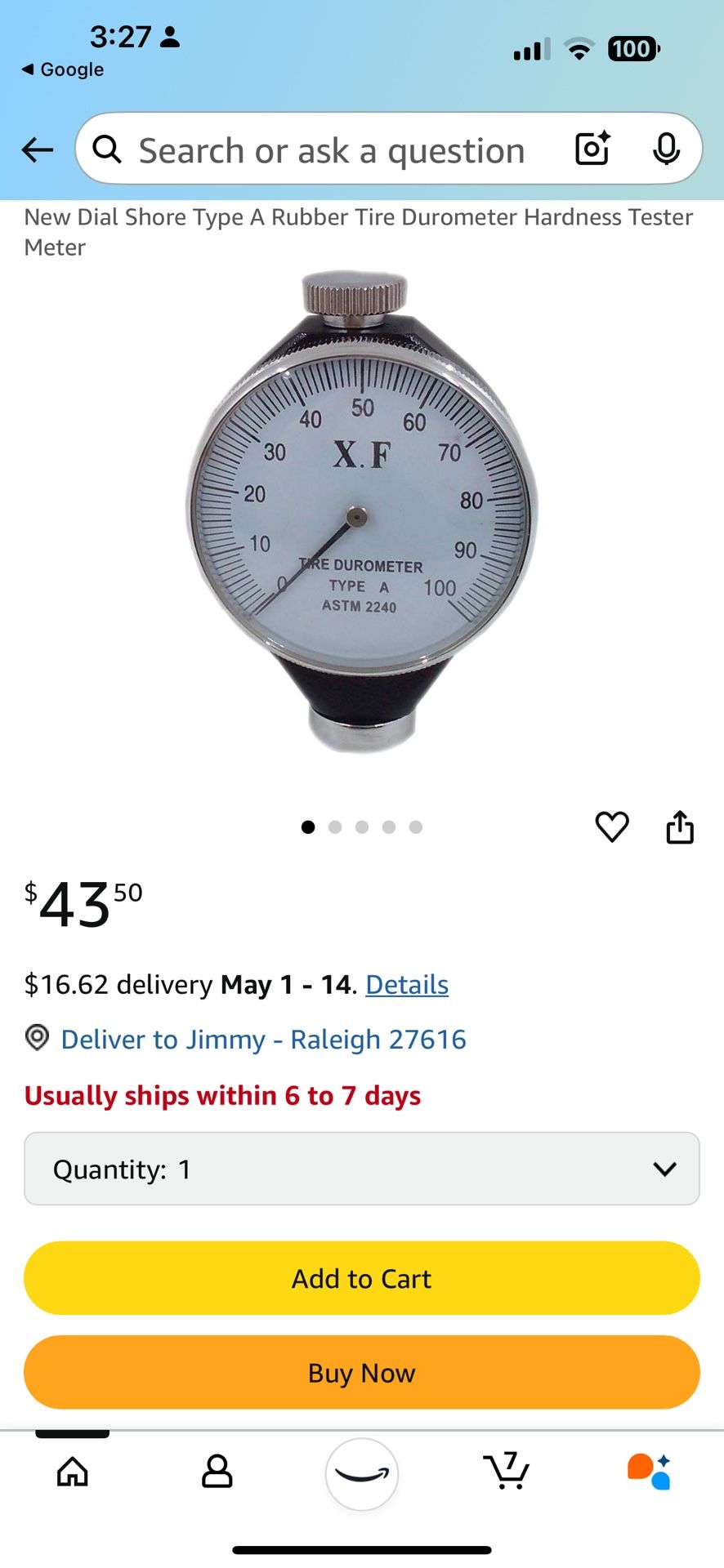Tap the search or ask a question field
Image resolution: width=724 pixels, height=1568 pixels.
click(331, 151)
